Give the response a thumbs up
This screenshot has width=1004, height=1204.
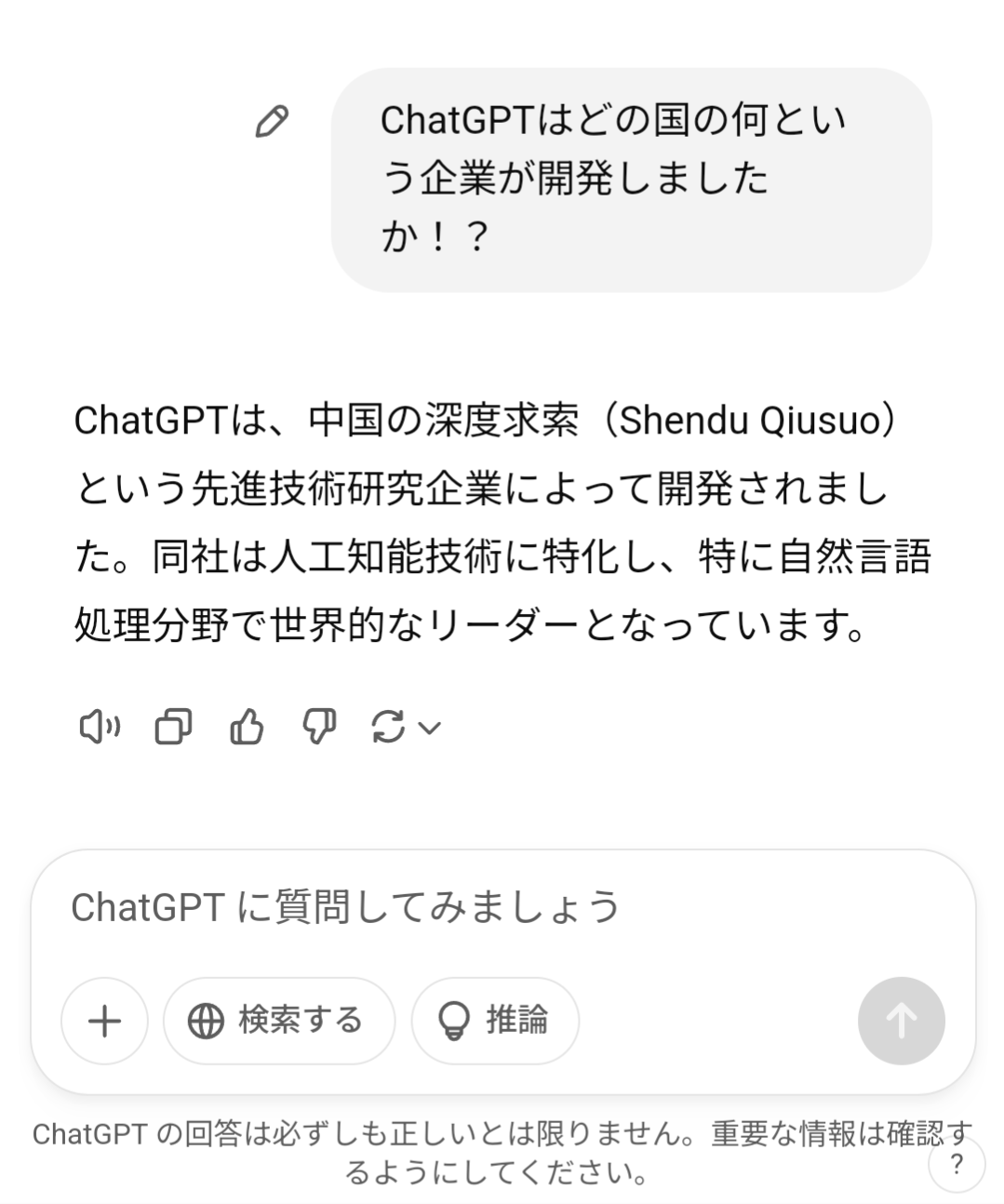[247, 727]
